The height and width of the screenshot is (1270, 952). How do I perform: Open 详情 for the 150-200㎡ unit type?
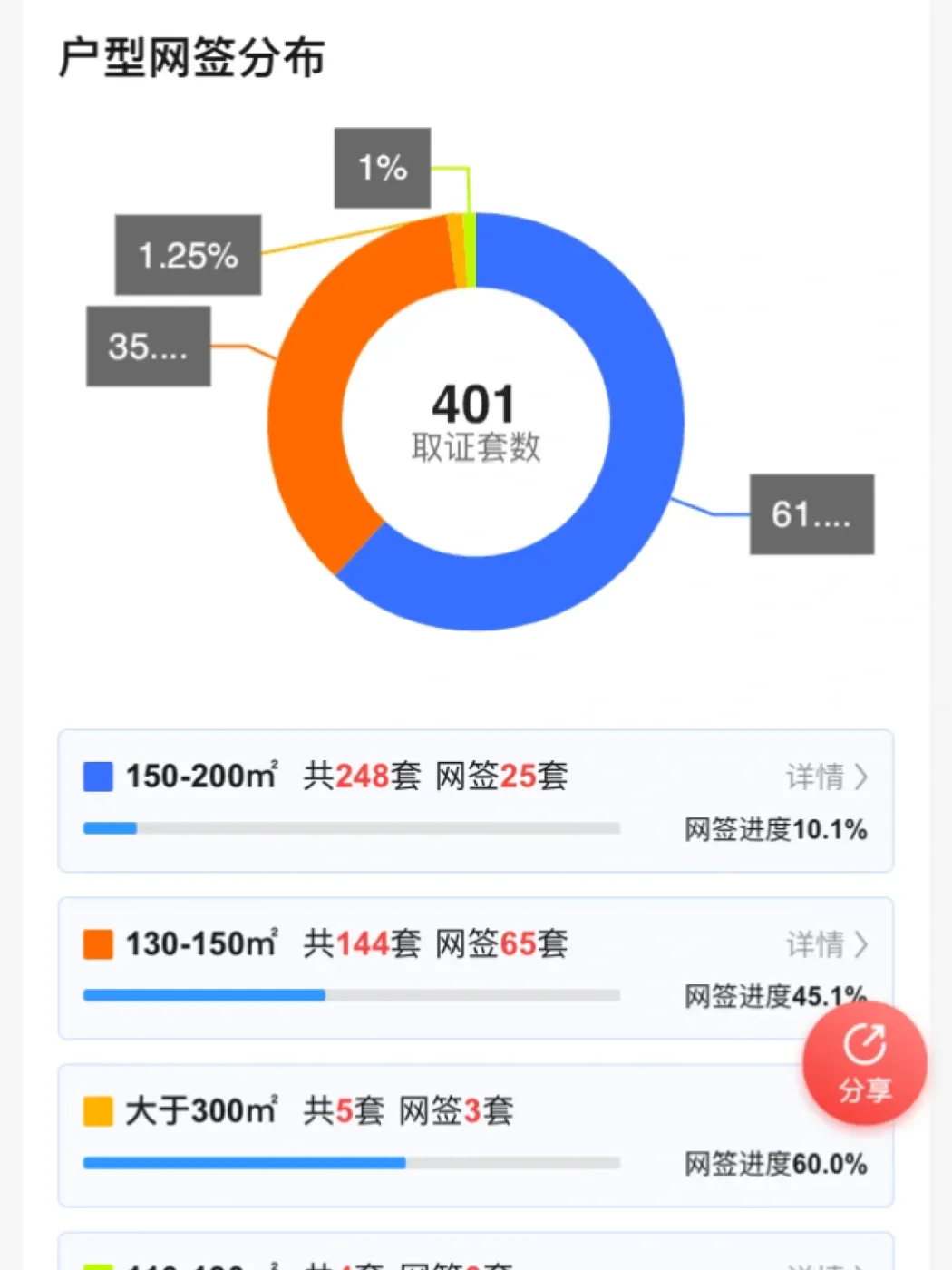coord(826,777)
